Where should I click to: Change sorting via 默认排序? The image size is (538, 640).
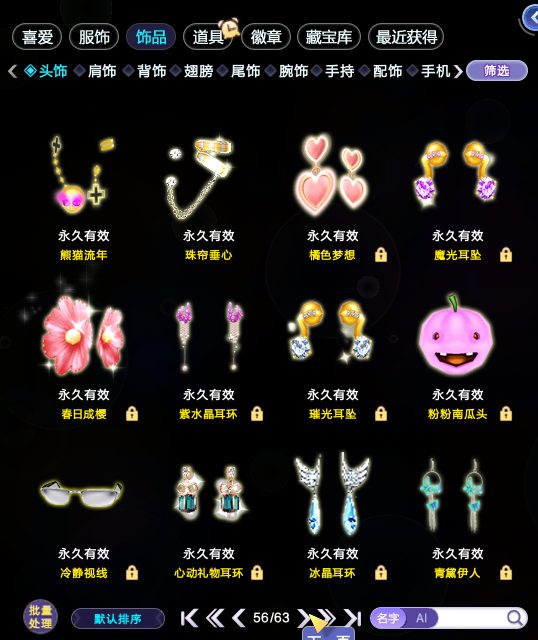(118, 619)
